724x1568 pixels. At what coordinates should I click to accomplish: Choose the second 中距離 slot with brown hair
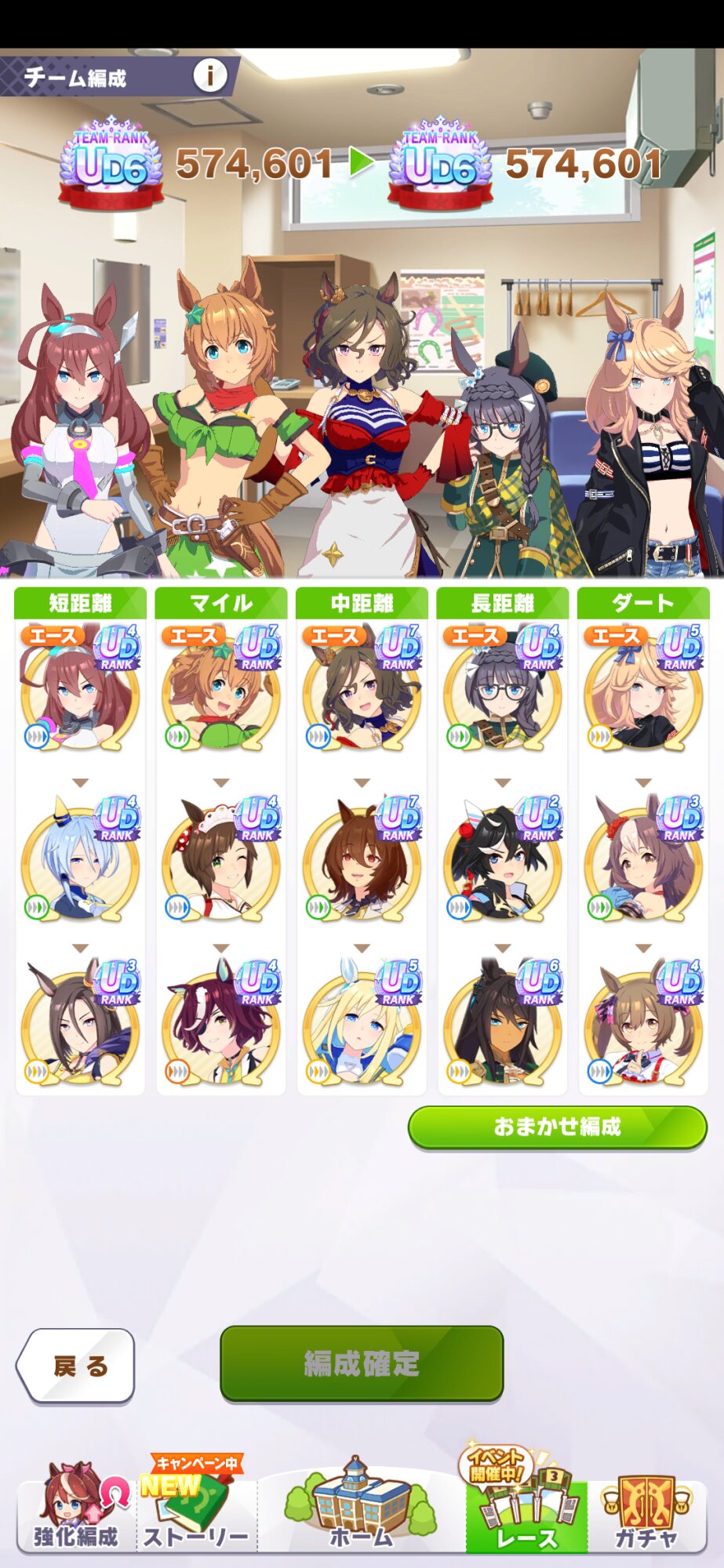pyautogui.click(x=362, y=858)
